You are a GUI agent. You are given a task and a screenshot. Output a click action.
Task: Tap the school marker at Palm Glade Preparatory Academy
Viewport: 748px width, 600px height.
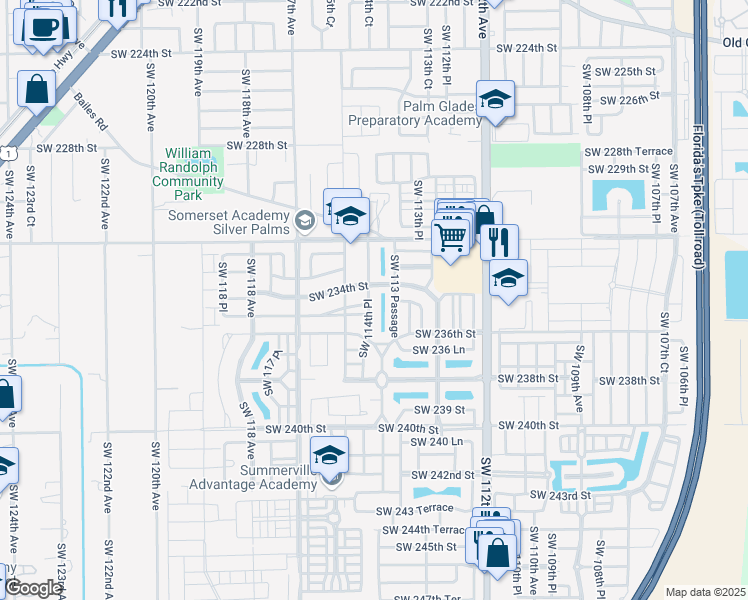tap(495, 99)
